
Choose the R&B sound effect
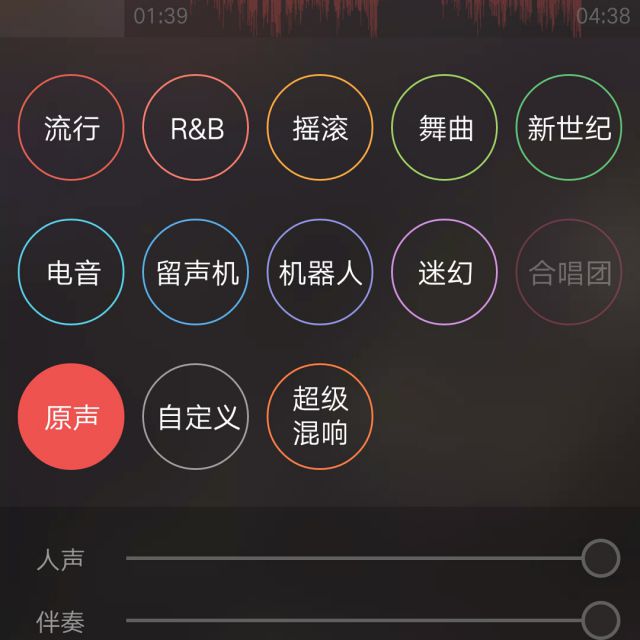tap(196, 128)
